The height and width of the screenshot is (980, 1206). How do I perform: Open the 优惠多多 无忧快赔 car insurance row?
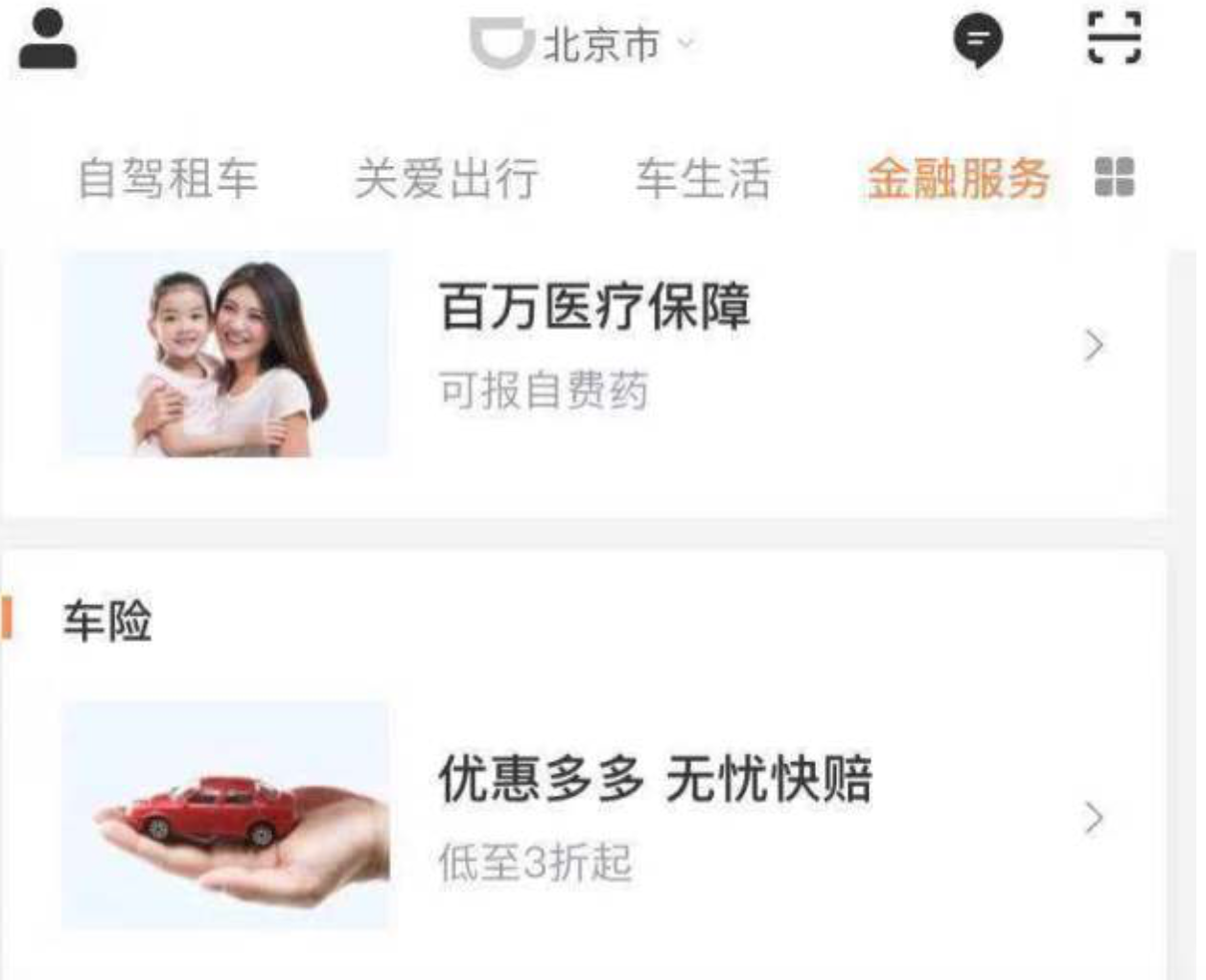point(614,817)
